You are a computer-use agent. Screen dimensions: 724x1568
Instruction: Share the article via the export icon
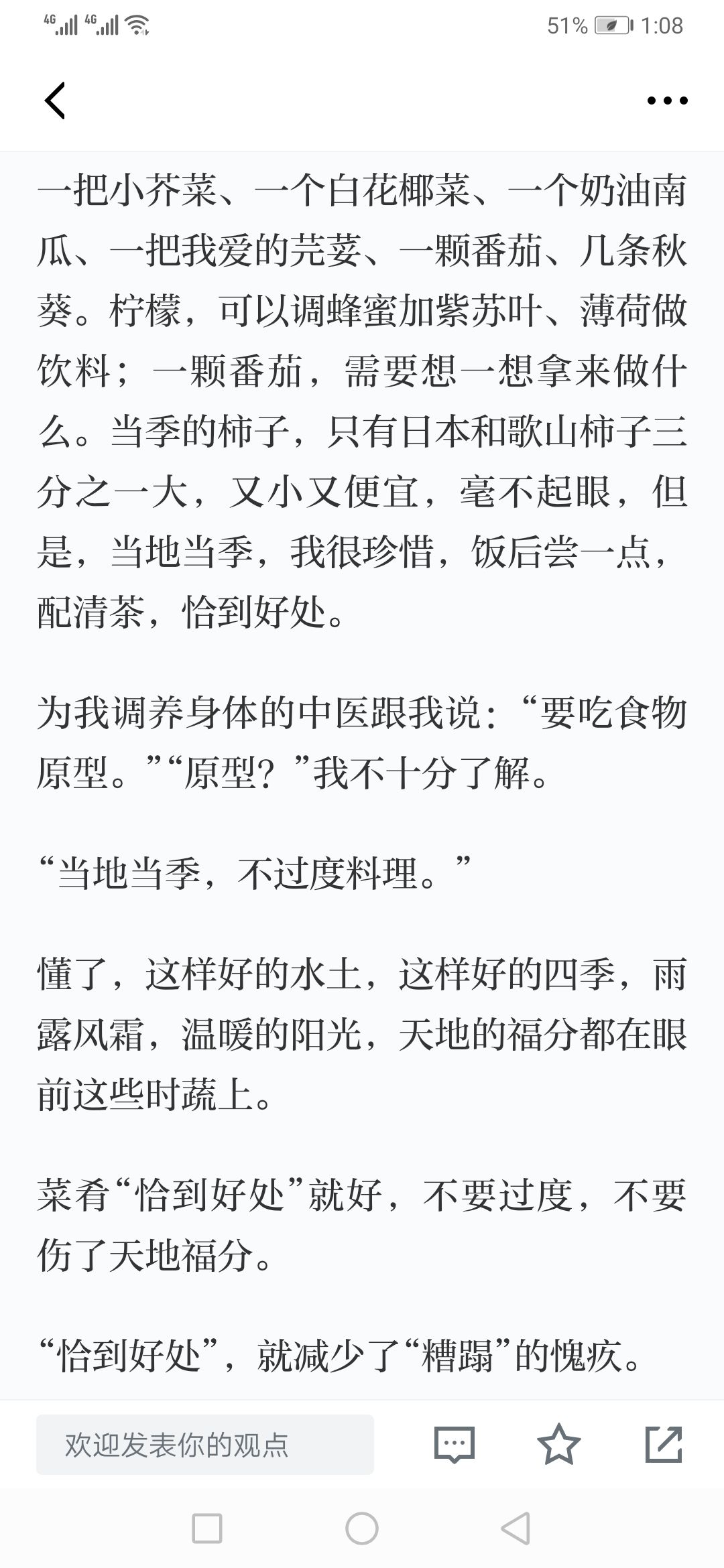coord(664,1444)
